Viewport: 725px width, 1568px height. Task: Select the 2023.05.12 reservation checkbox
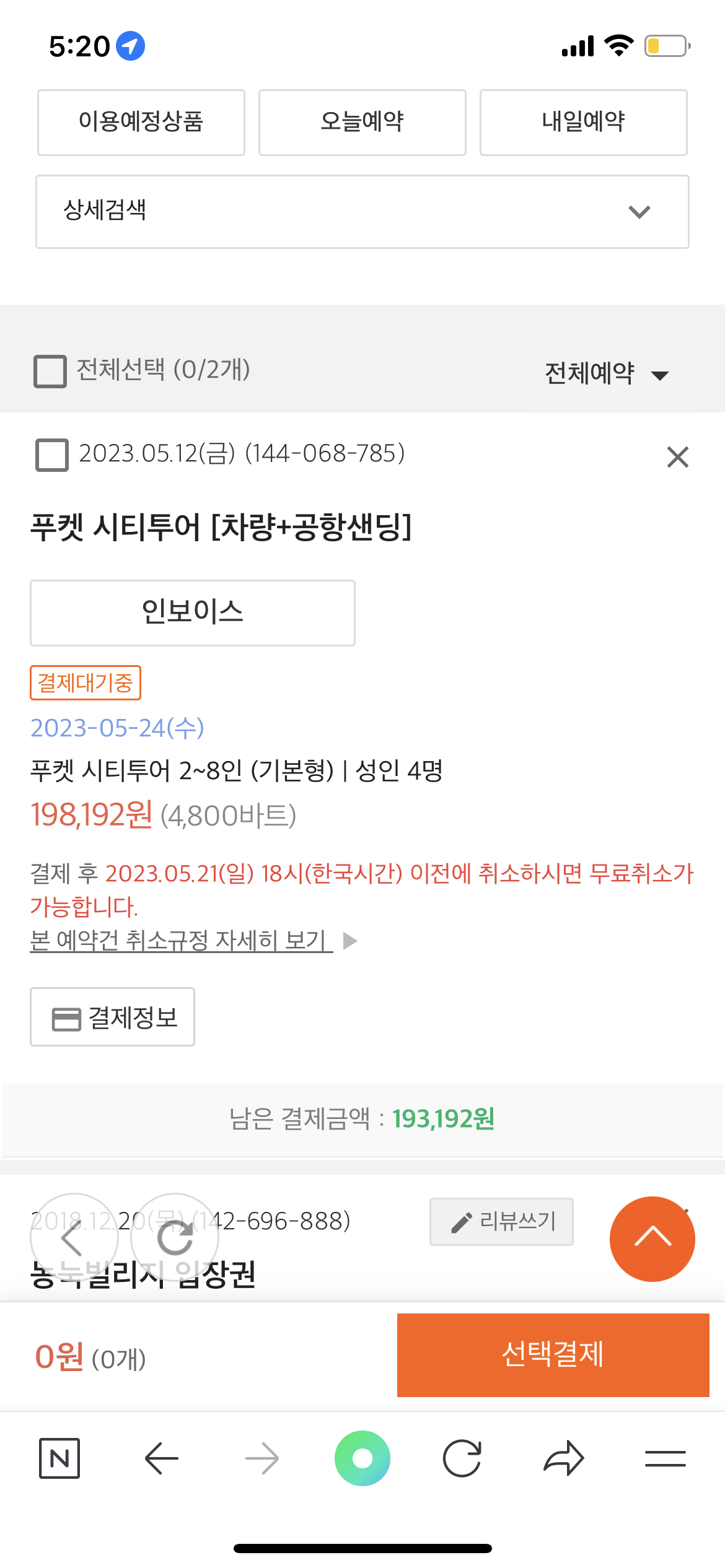pos(52,455)
